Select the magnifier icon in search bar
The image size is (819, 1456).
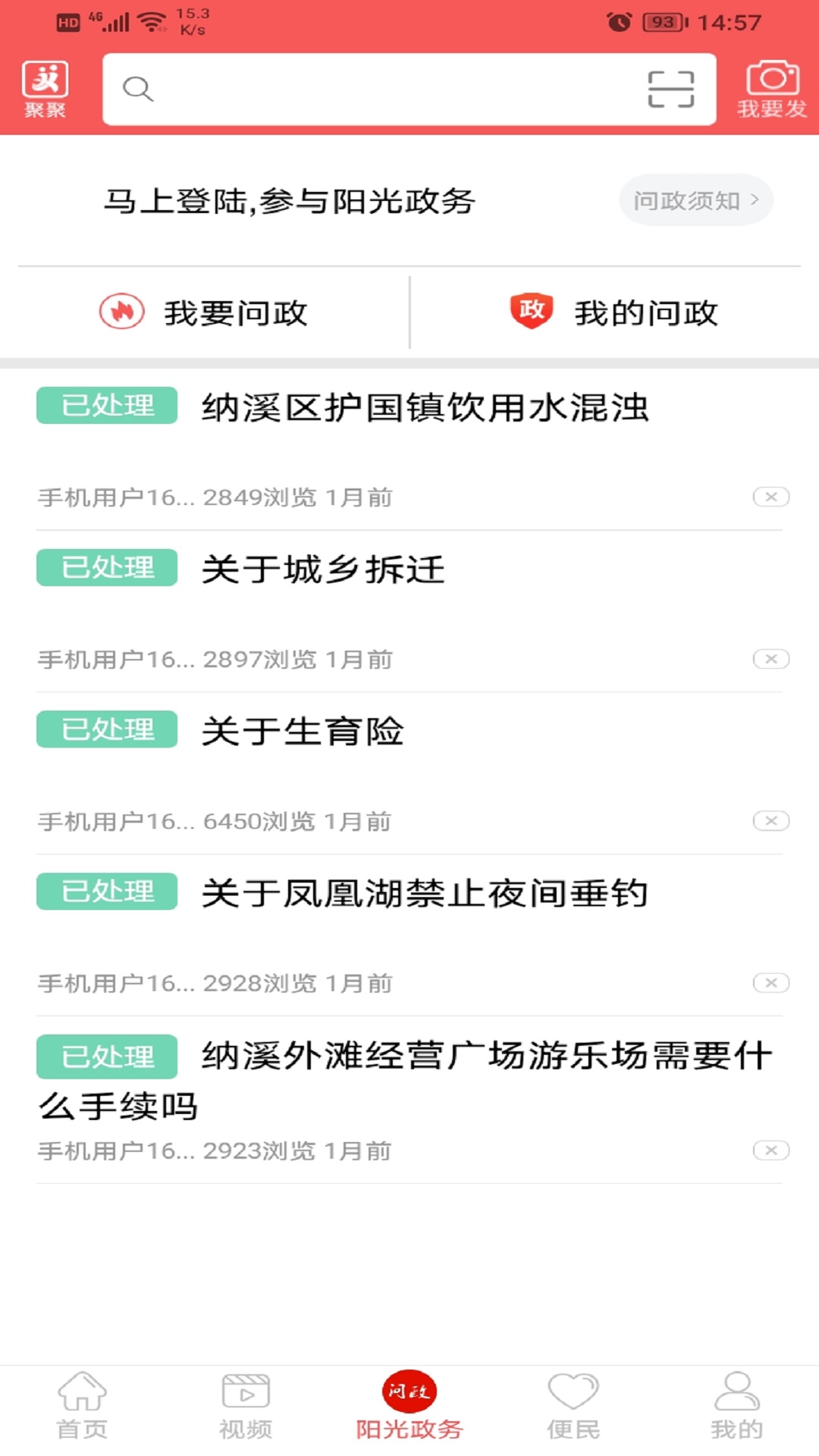137,89
